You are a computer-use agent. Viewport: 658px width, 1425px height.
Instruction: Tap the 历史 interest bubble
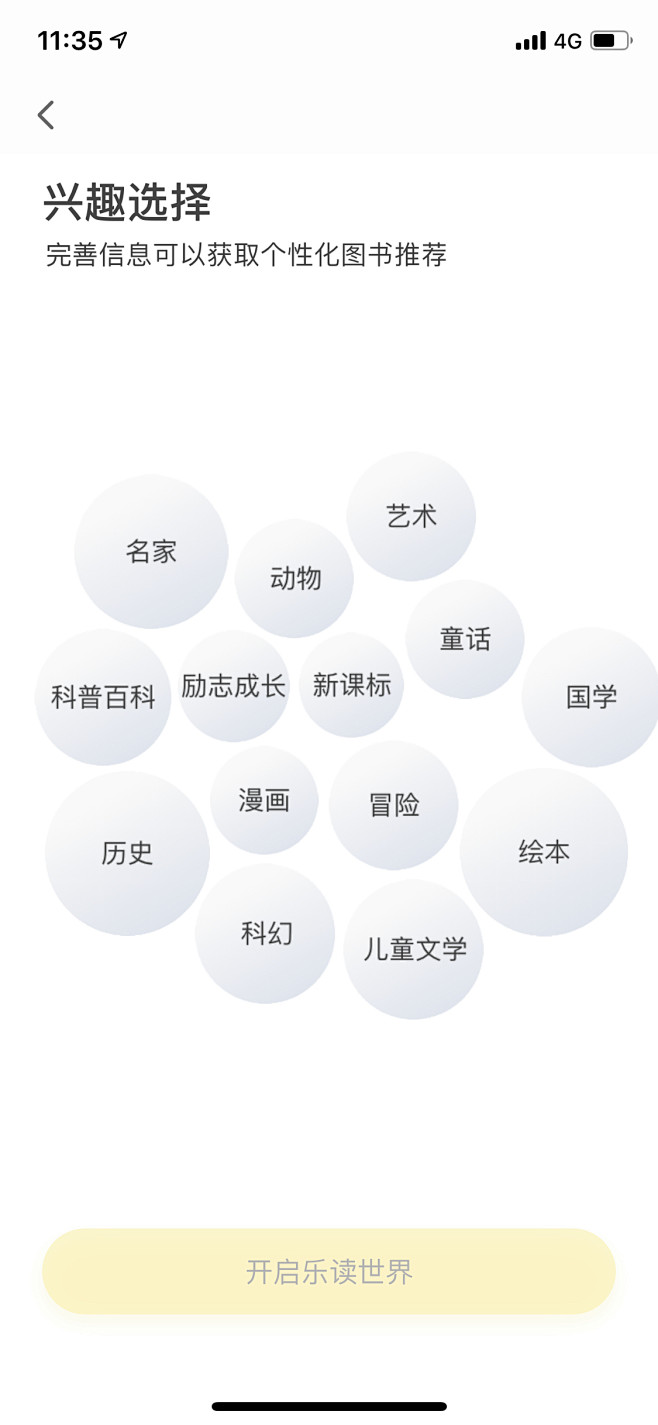coord(127,853)
